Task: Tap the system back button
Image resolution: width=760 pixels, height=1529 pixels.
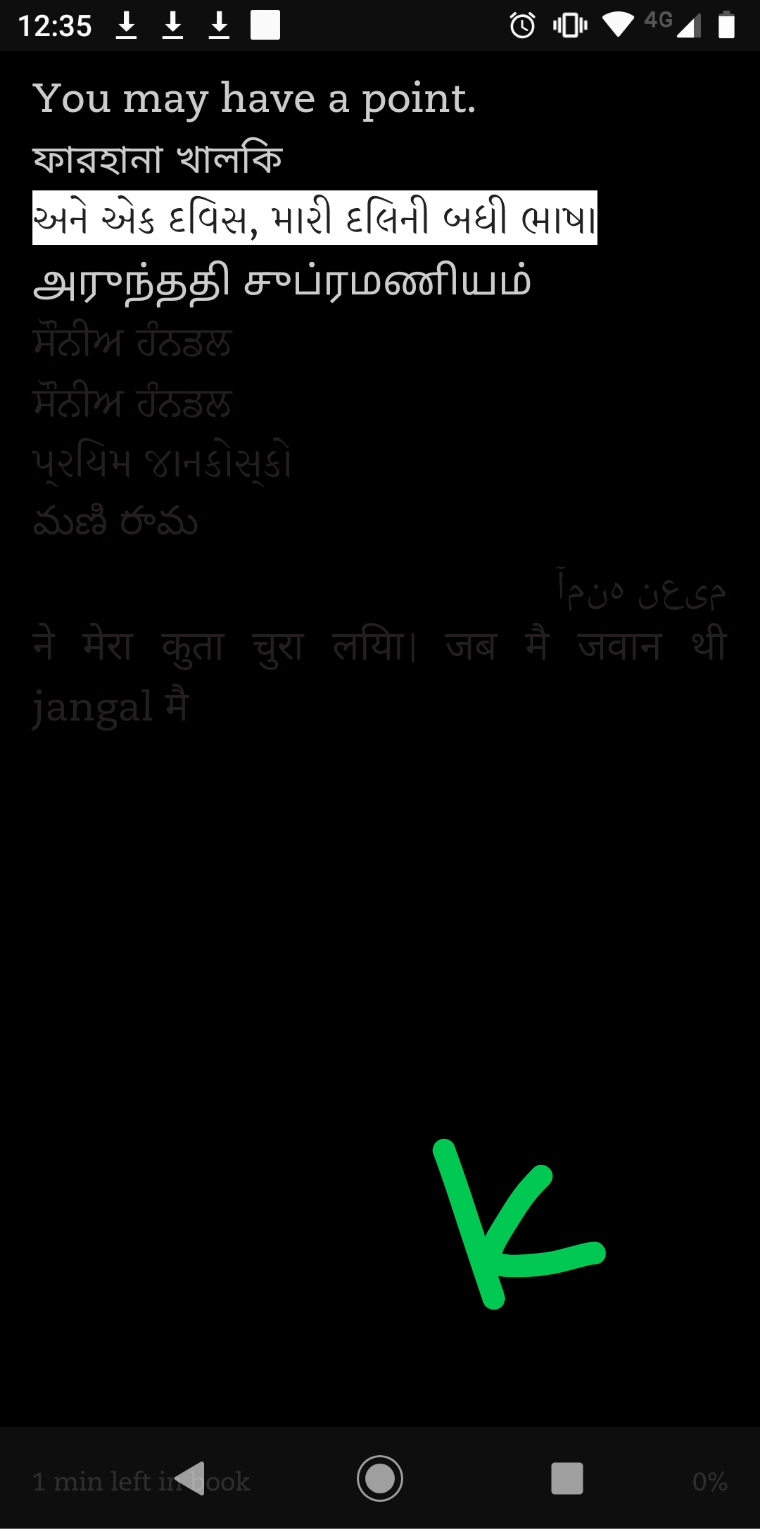Action: pyautogui.click(x=191, y=1478)
